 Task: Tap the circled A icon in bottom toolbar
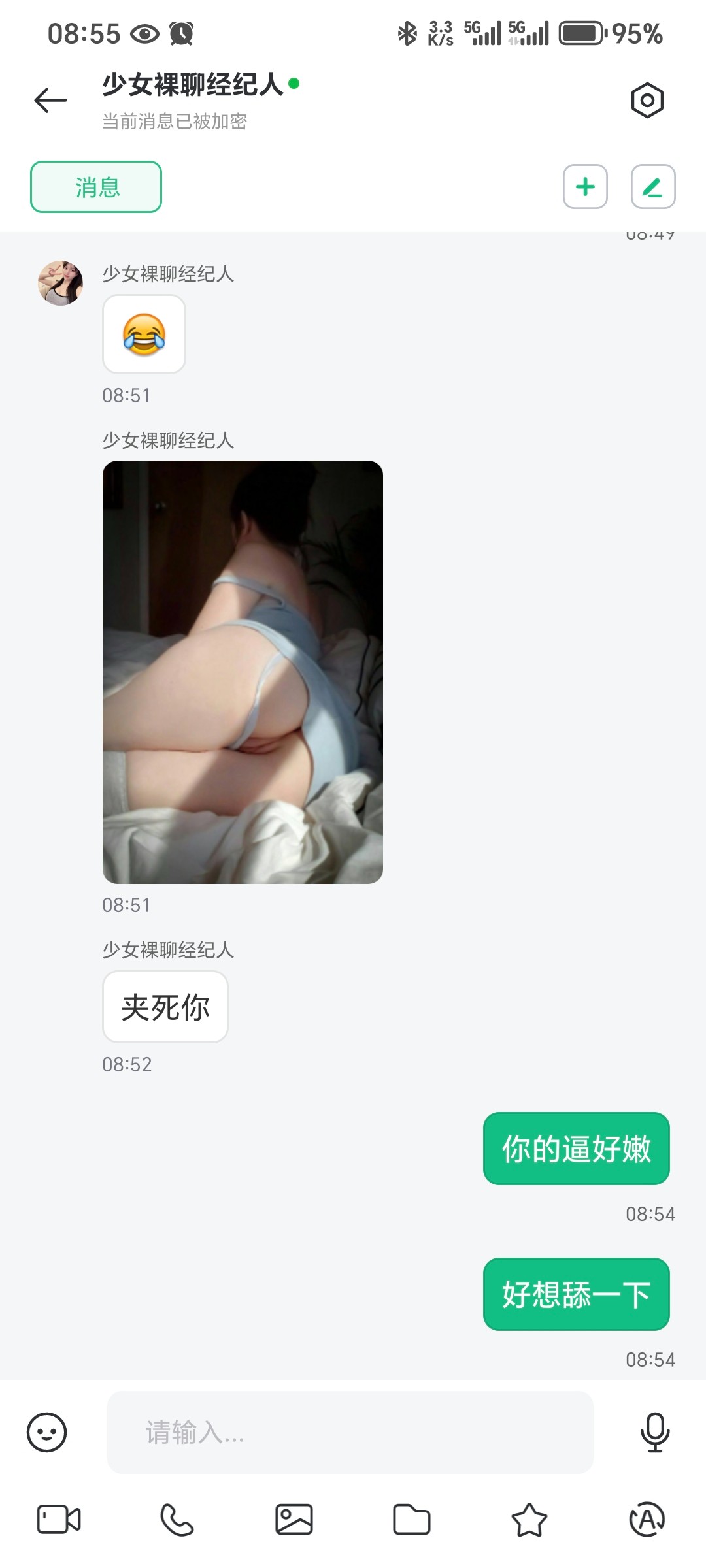click(x=647, y=1519)
